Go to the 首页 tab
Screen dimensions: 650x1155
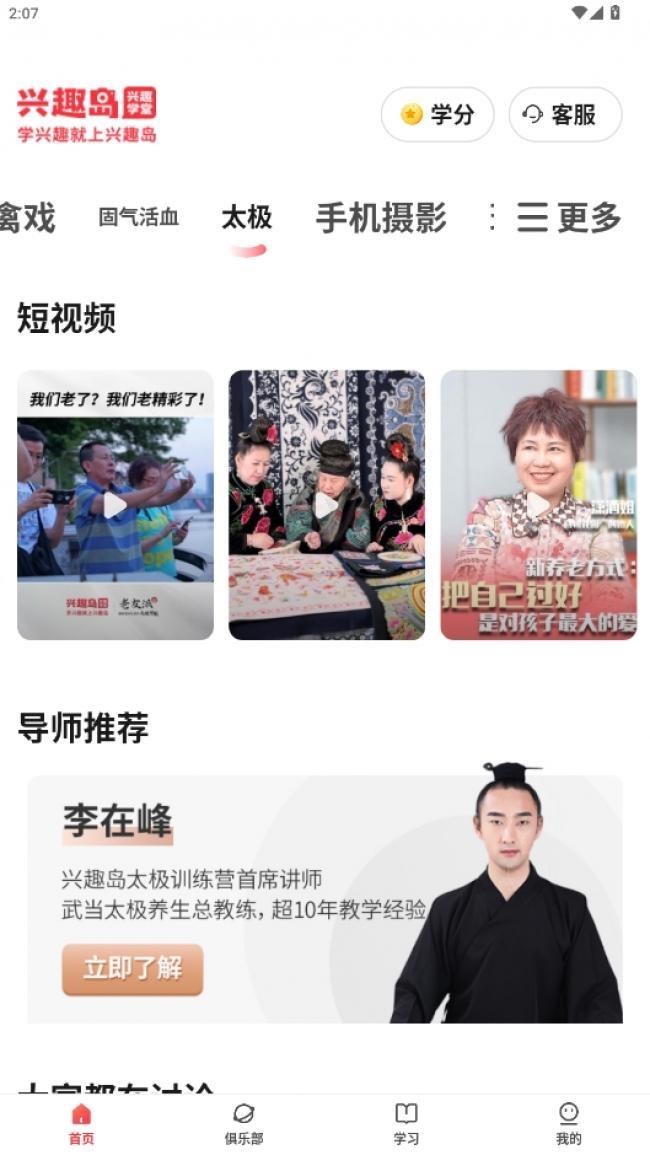81,1124
